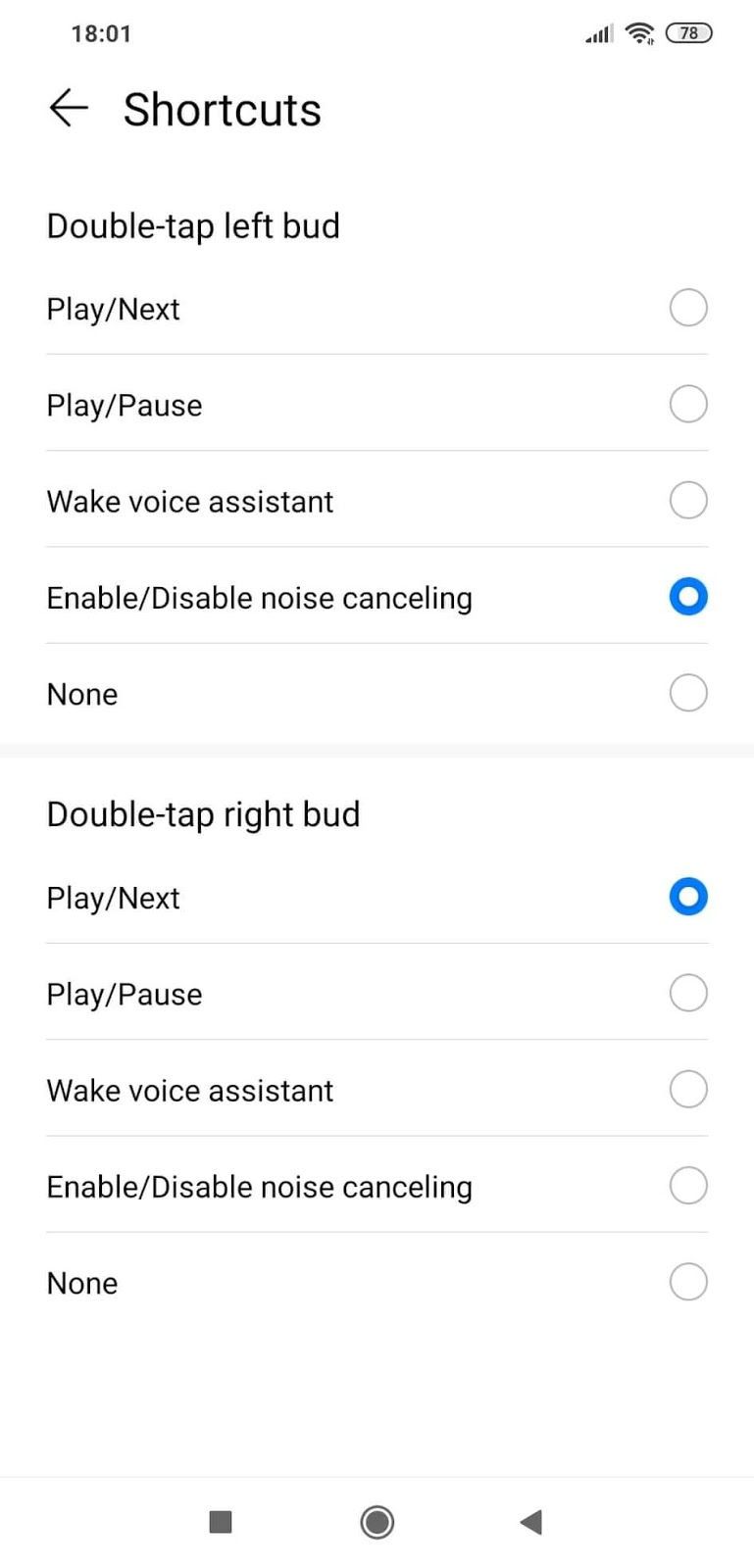This screenshot has height=1568, width=754.
Task: Pick noise canceling toggle for right bud
Action: click(x=377, y=1185)
